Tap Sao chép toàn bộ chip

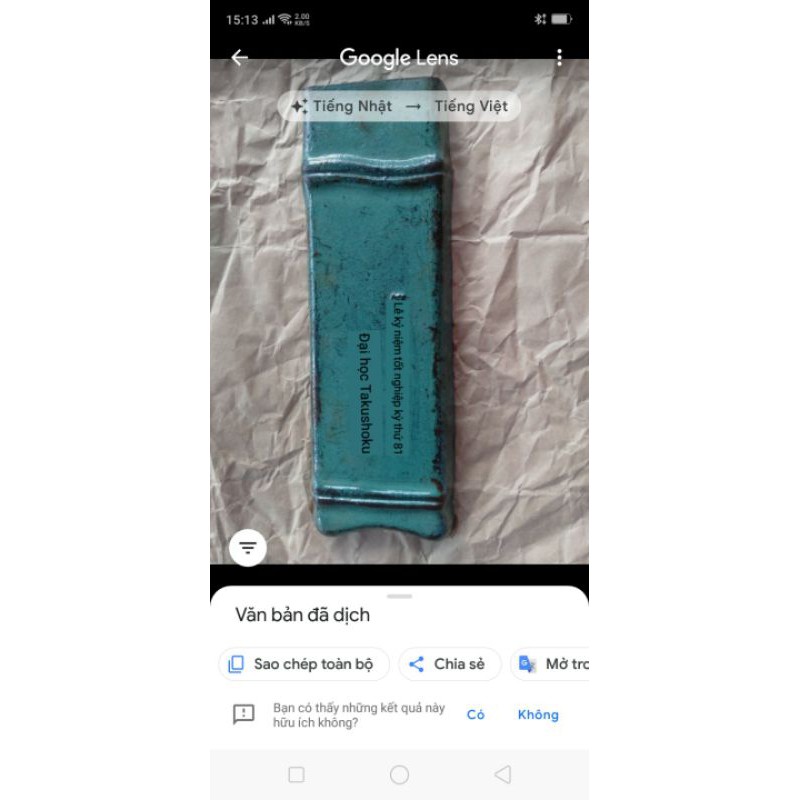click(x=303, y=664)
